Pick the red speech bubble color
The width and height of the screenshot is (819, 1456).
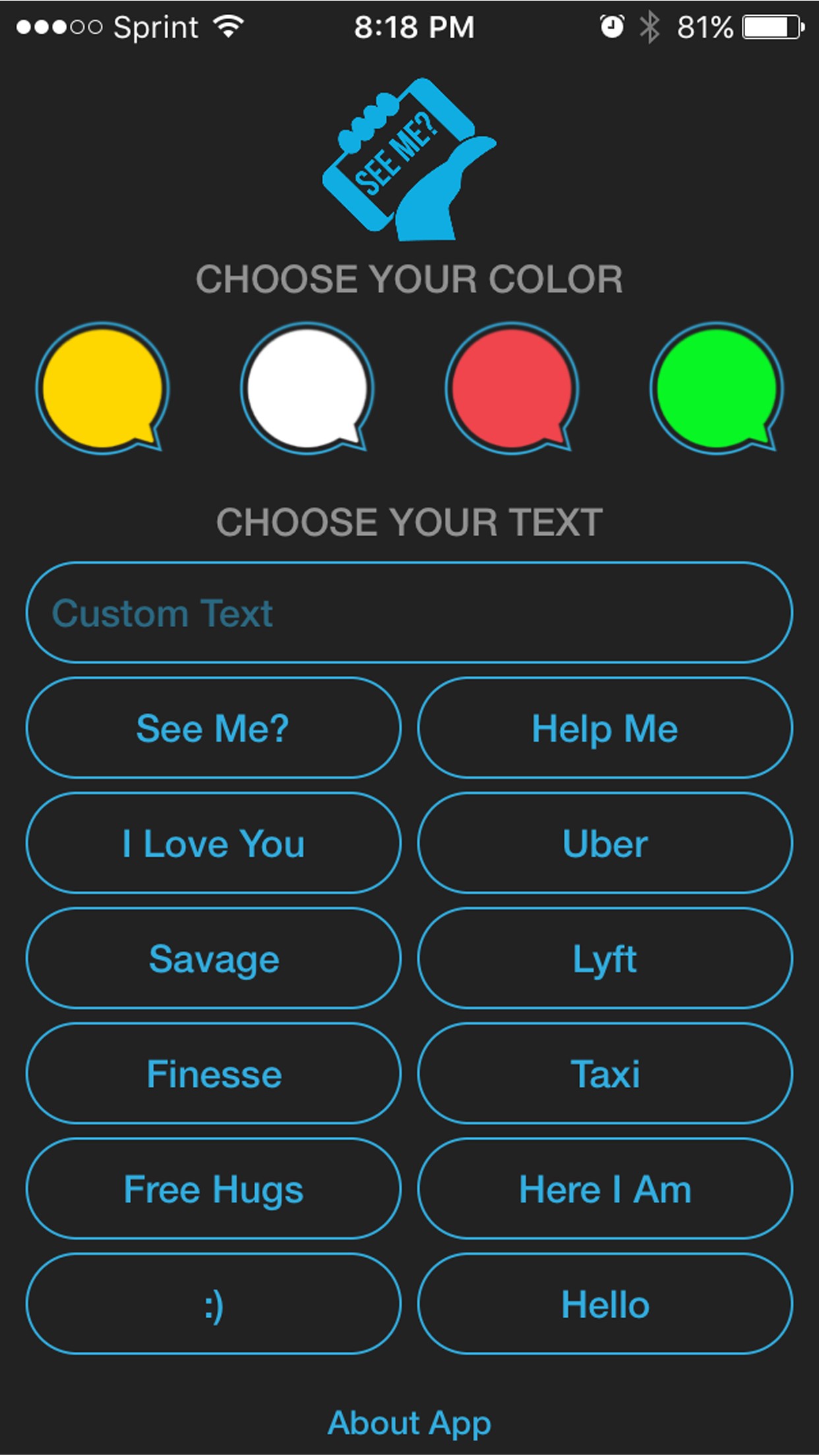(512, 388)
